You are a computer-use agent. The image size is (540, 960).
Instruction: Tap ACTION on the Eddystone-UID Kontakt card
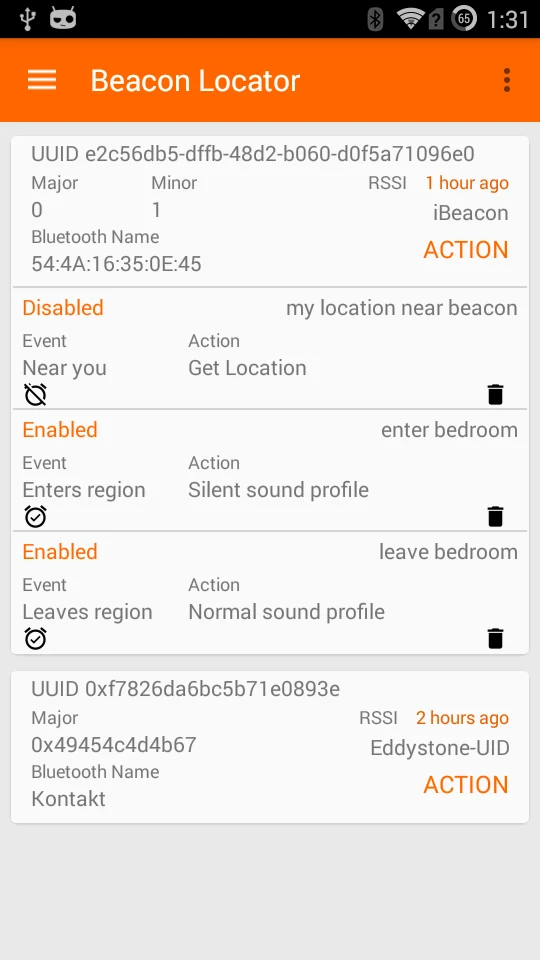466,785
